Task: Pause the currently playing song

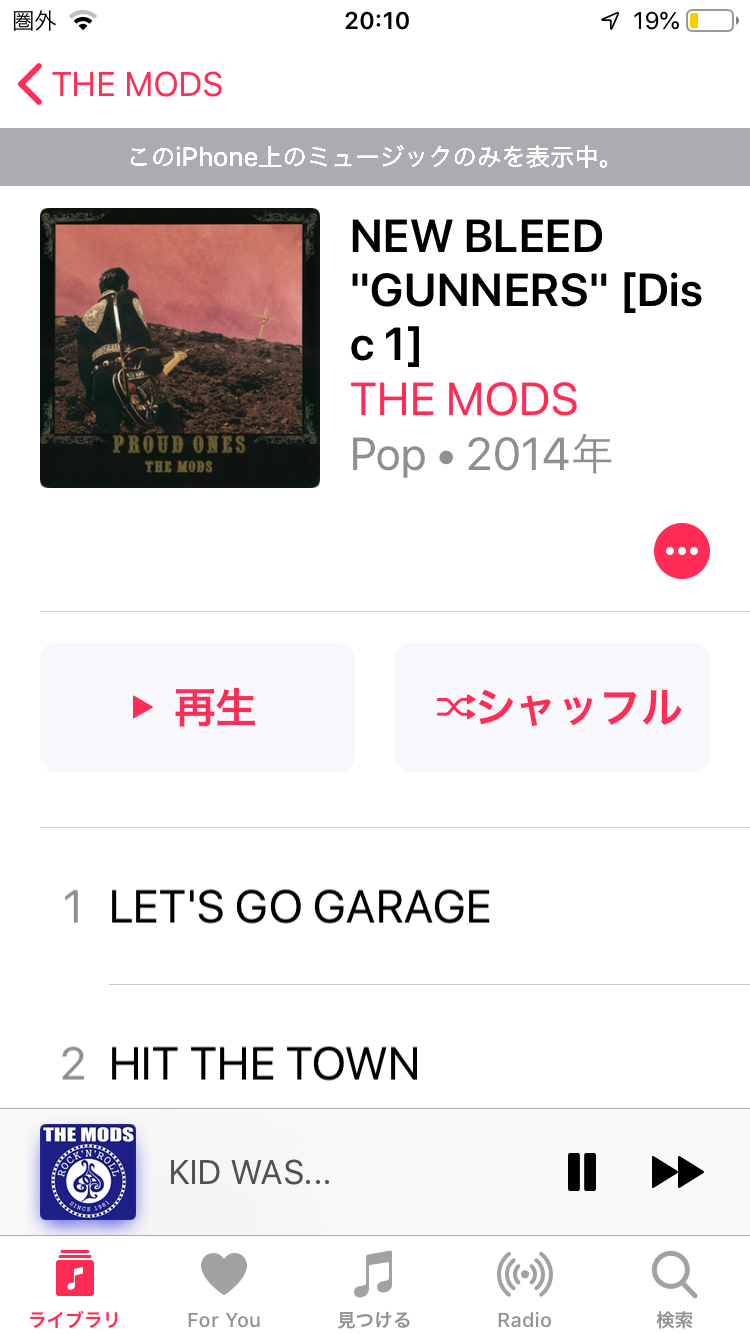Action: [x=582, y=1172]
